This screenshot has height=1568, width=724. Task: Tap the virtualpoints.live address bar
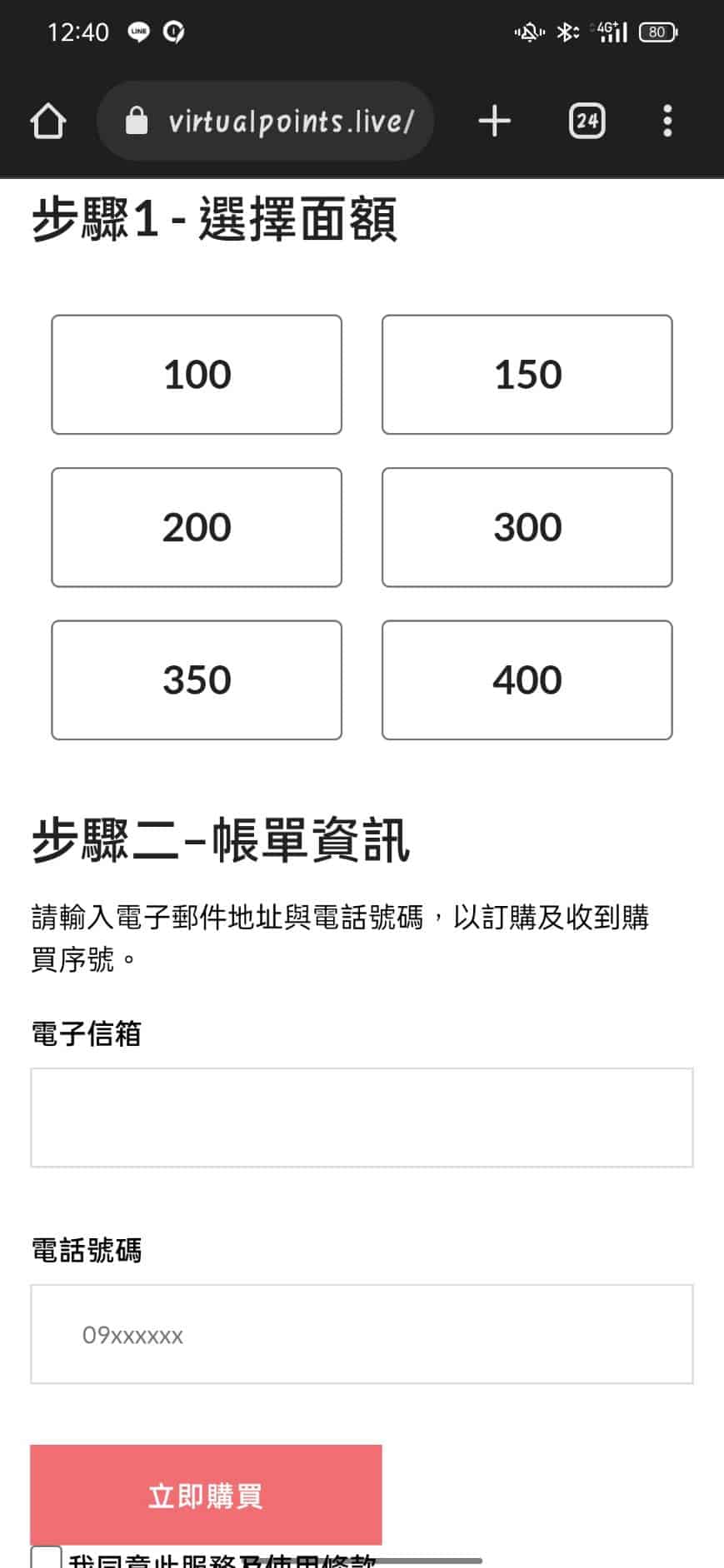[265, 122]
